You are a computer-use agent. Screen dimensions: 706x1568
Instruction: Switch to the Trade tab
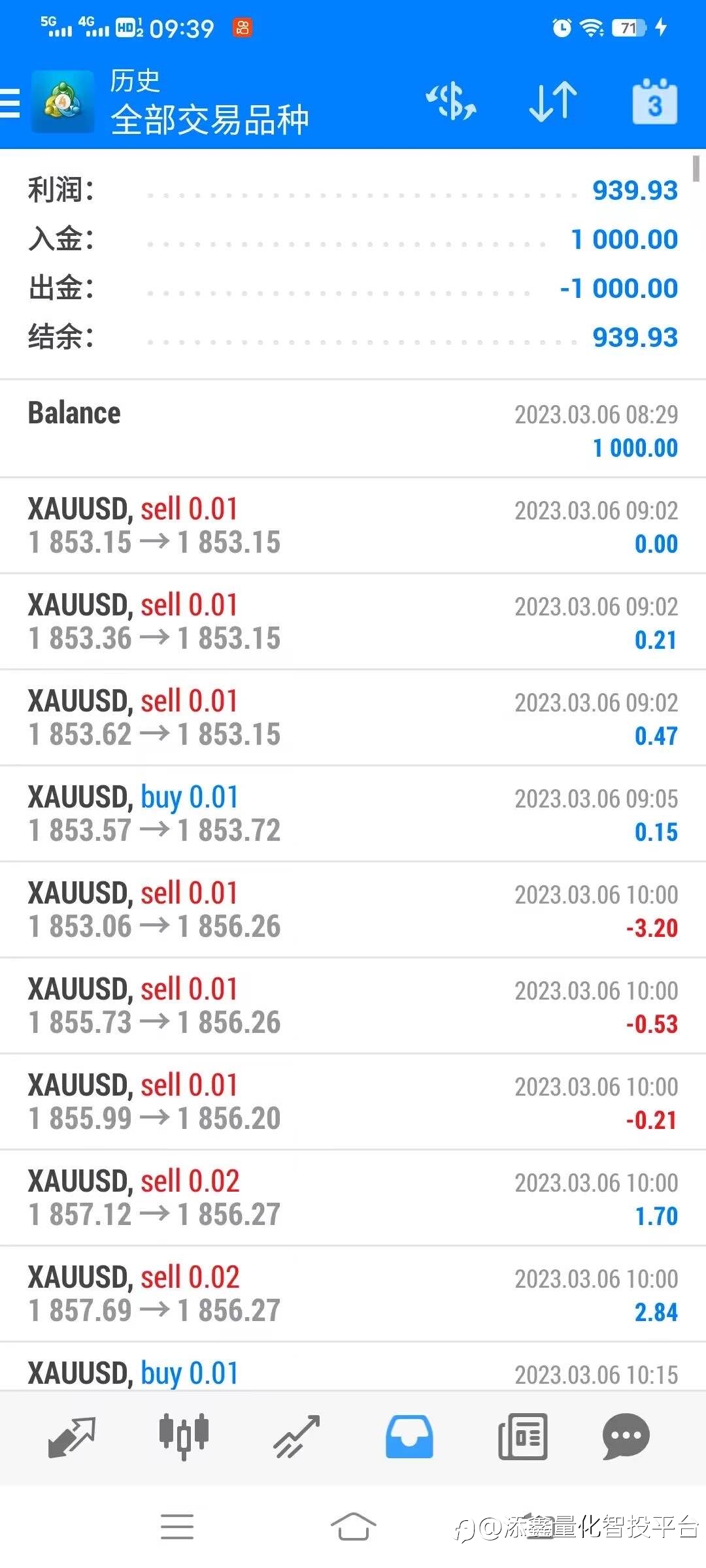tap(297, 1437)
